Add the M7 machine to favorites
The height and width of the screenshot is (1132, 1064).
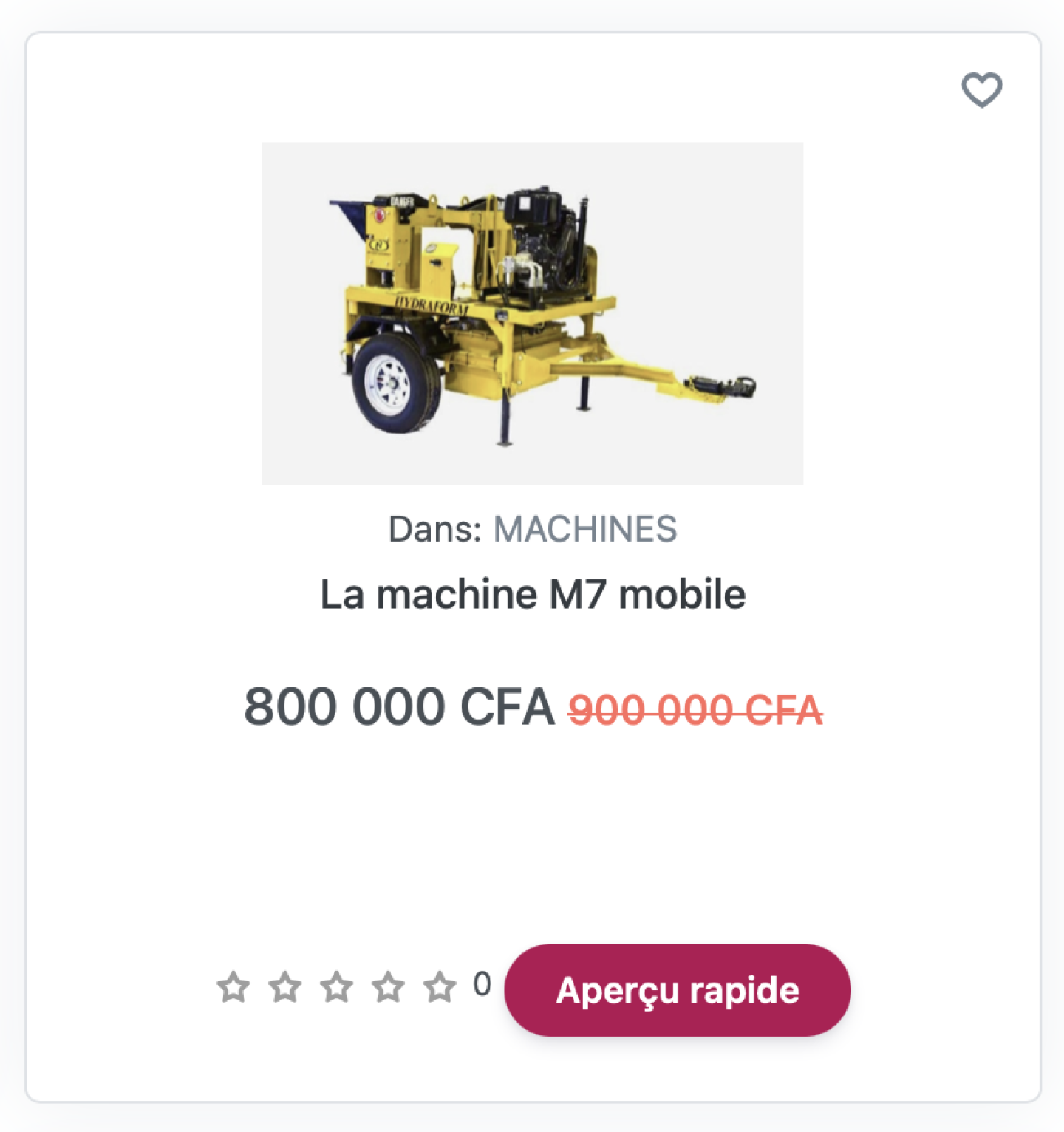(981, 89)
